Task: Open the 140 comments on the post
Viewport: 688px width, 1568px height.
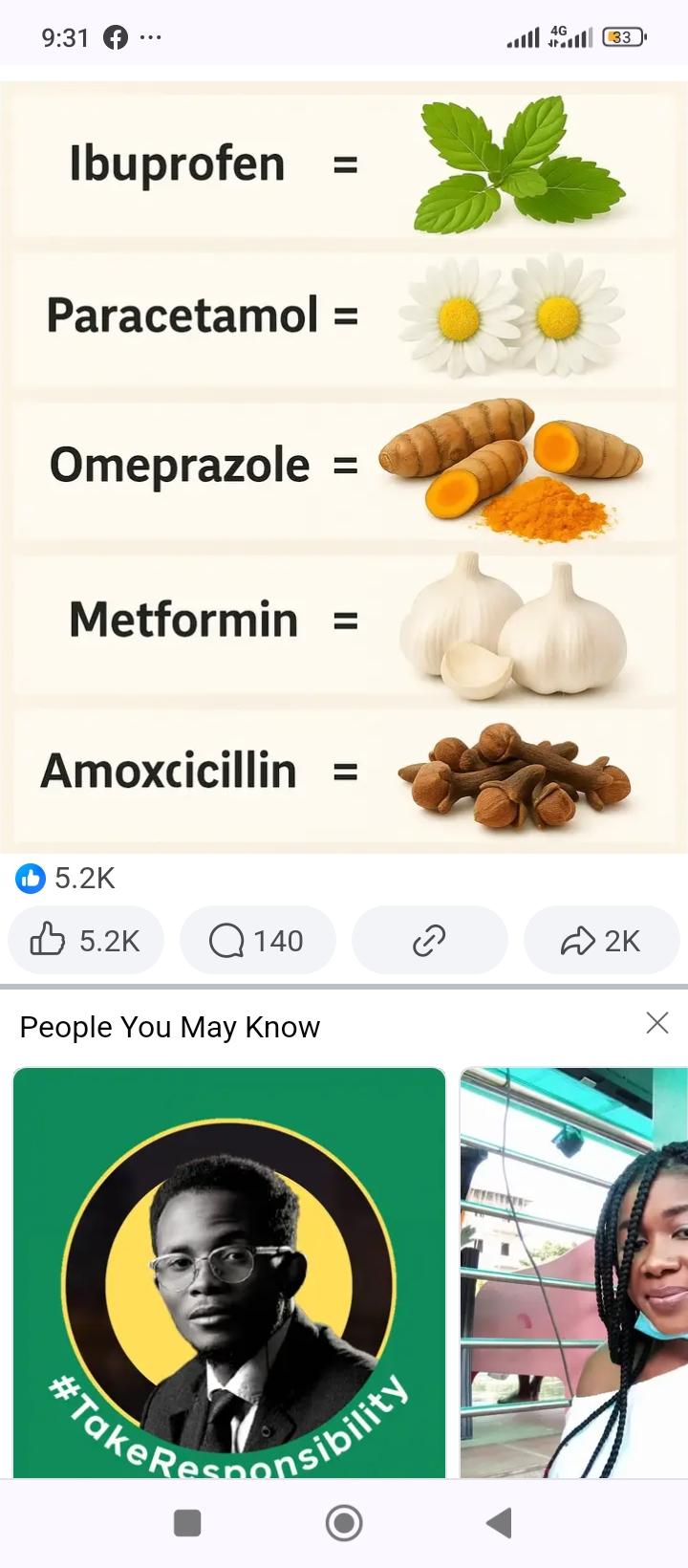Action: [257, 941]
